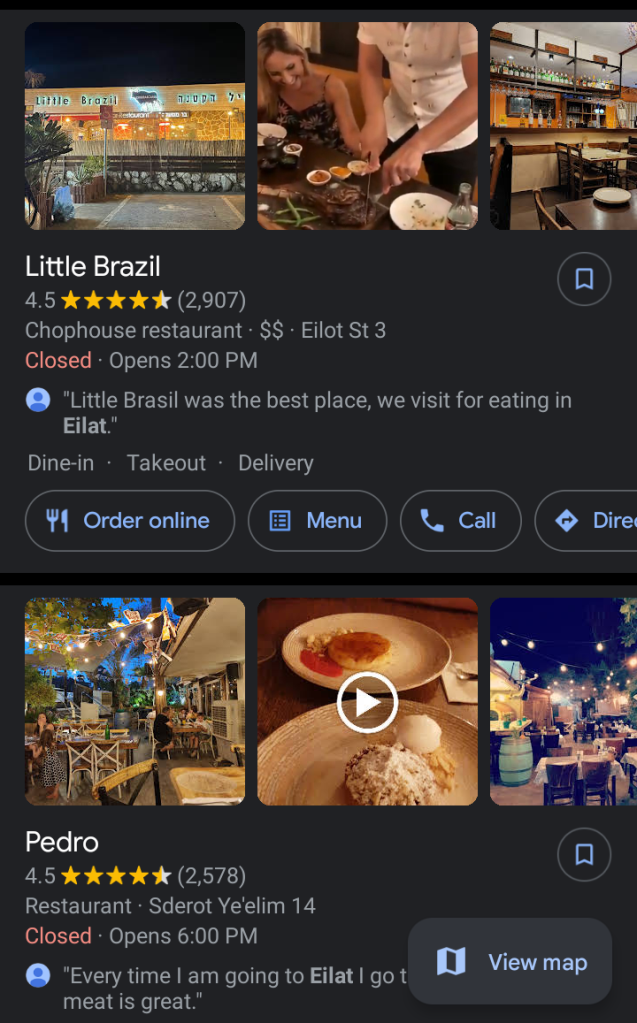View Little Brazil bar interior photo

click(563, 126)
